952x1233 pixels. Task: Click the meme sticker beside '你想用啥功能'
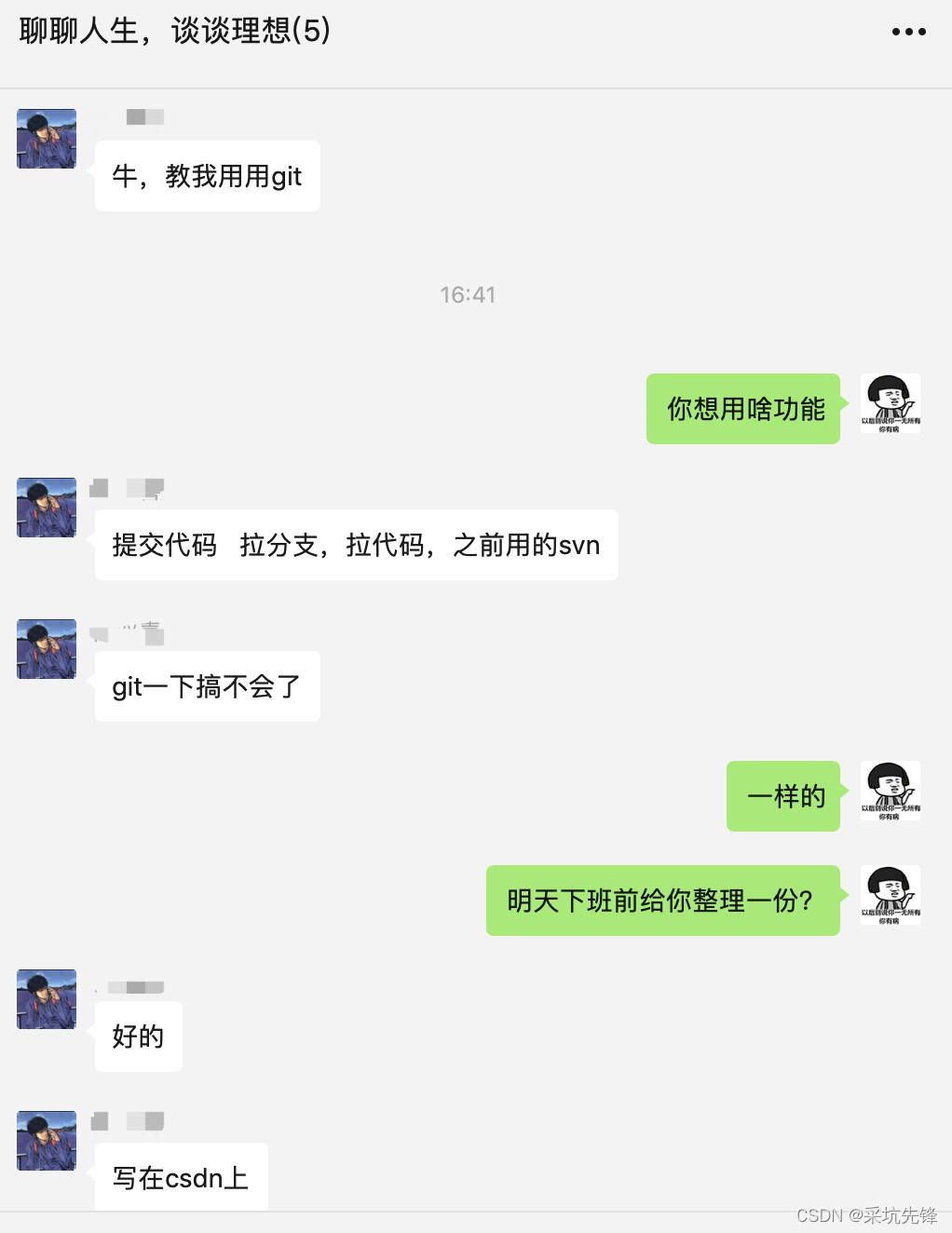[x=889, y=404]
